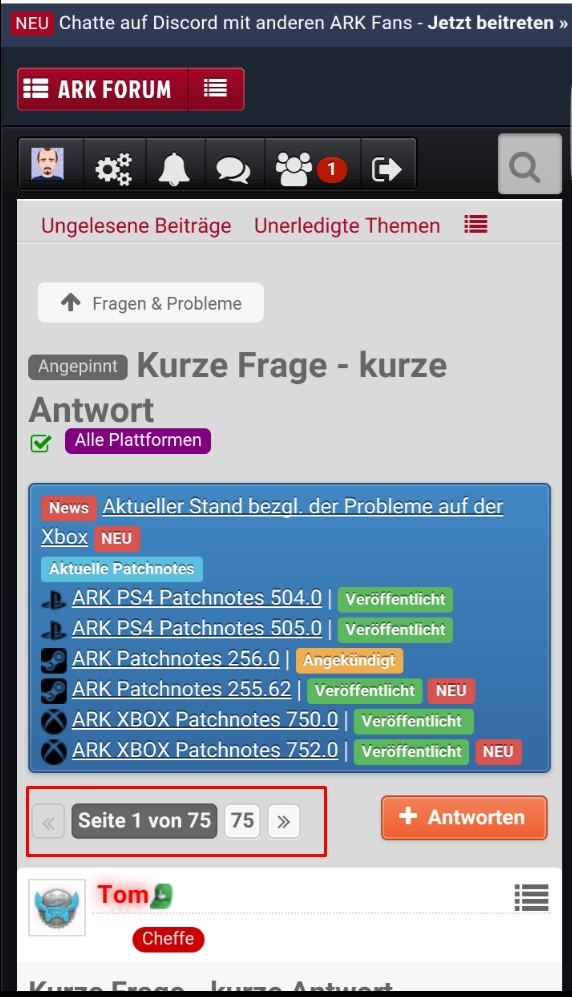Open ARK PS4 Patchnotes 504.0
The width and height of the screenshot is (572, 997).
[197, 598]
